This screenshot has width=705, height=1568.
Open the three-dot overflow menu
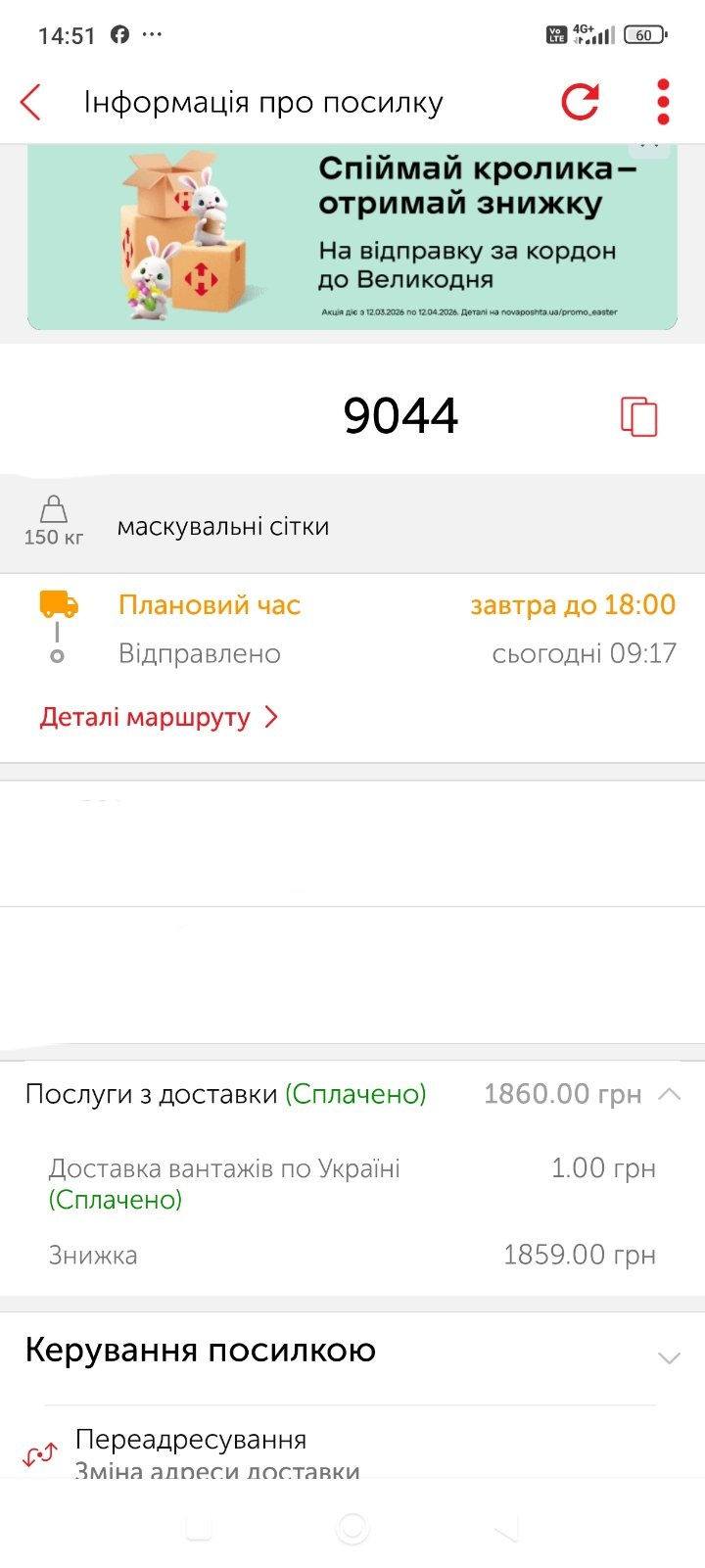tap(663, 102)
